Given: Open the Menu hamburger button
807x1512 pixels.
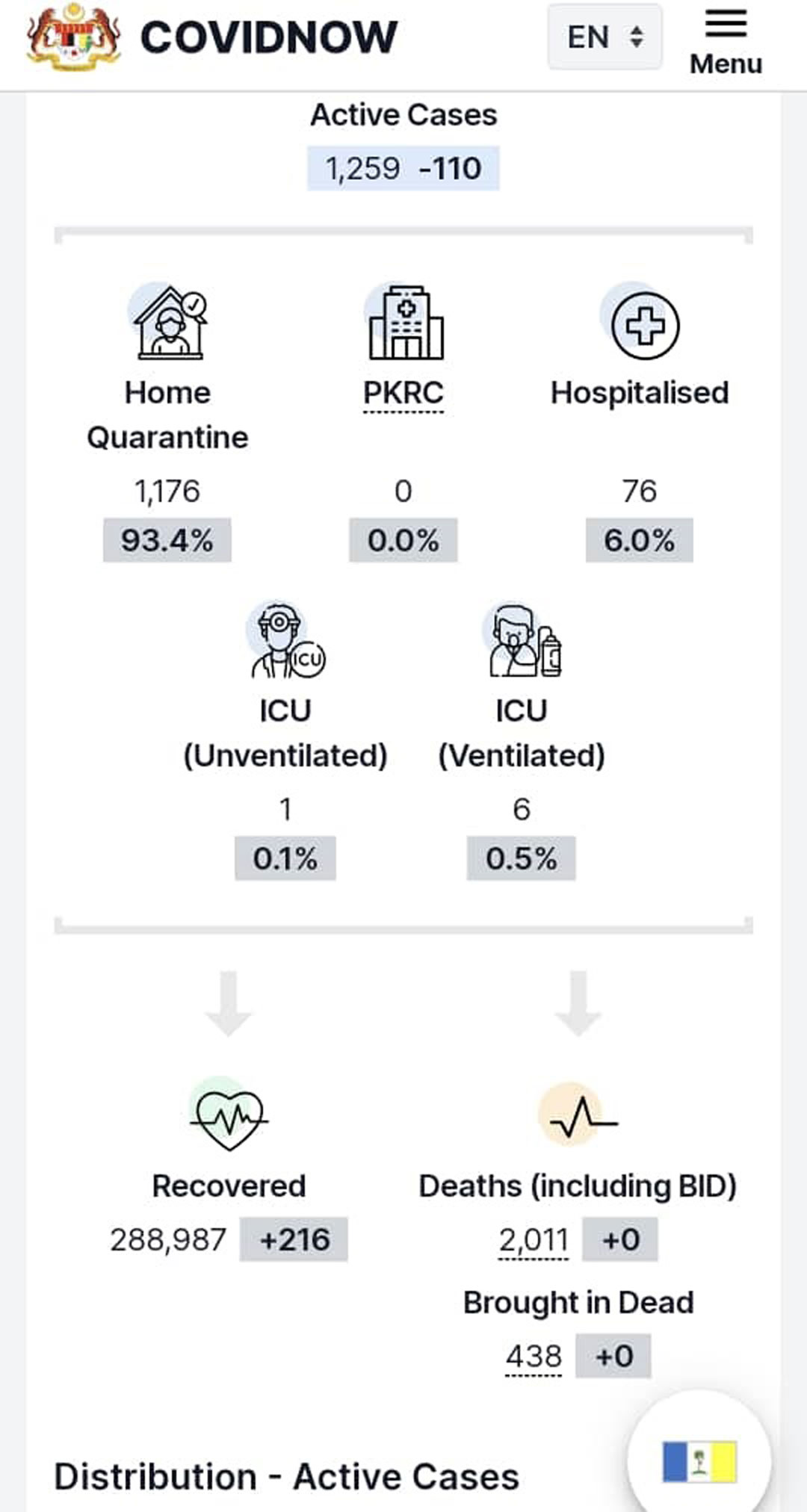Looking at the screenshot, I should click(726, 43).
